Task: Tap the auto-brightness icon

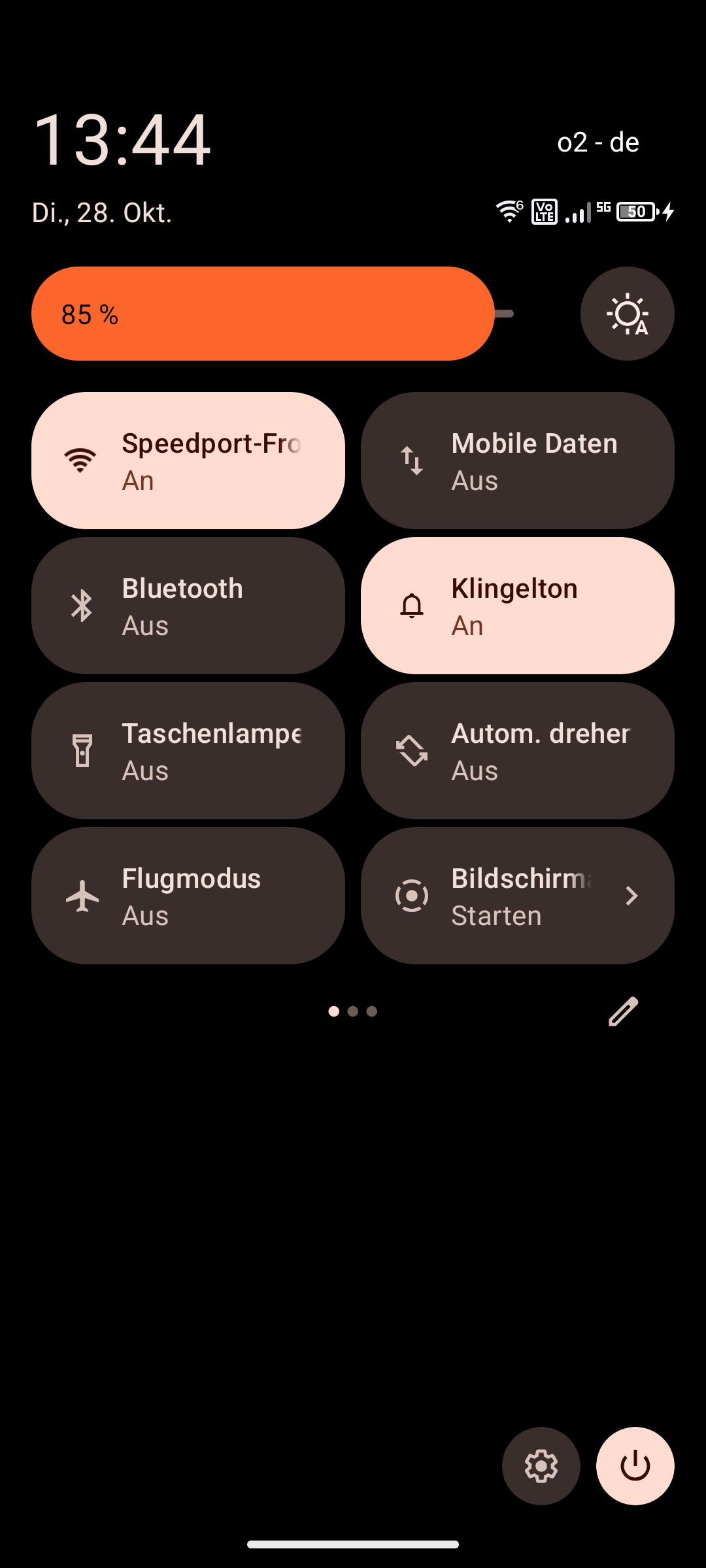Action: pos(626,314)
